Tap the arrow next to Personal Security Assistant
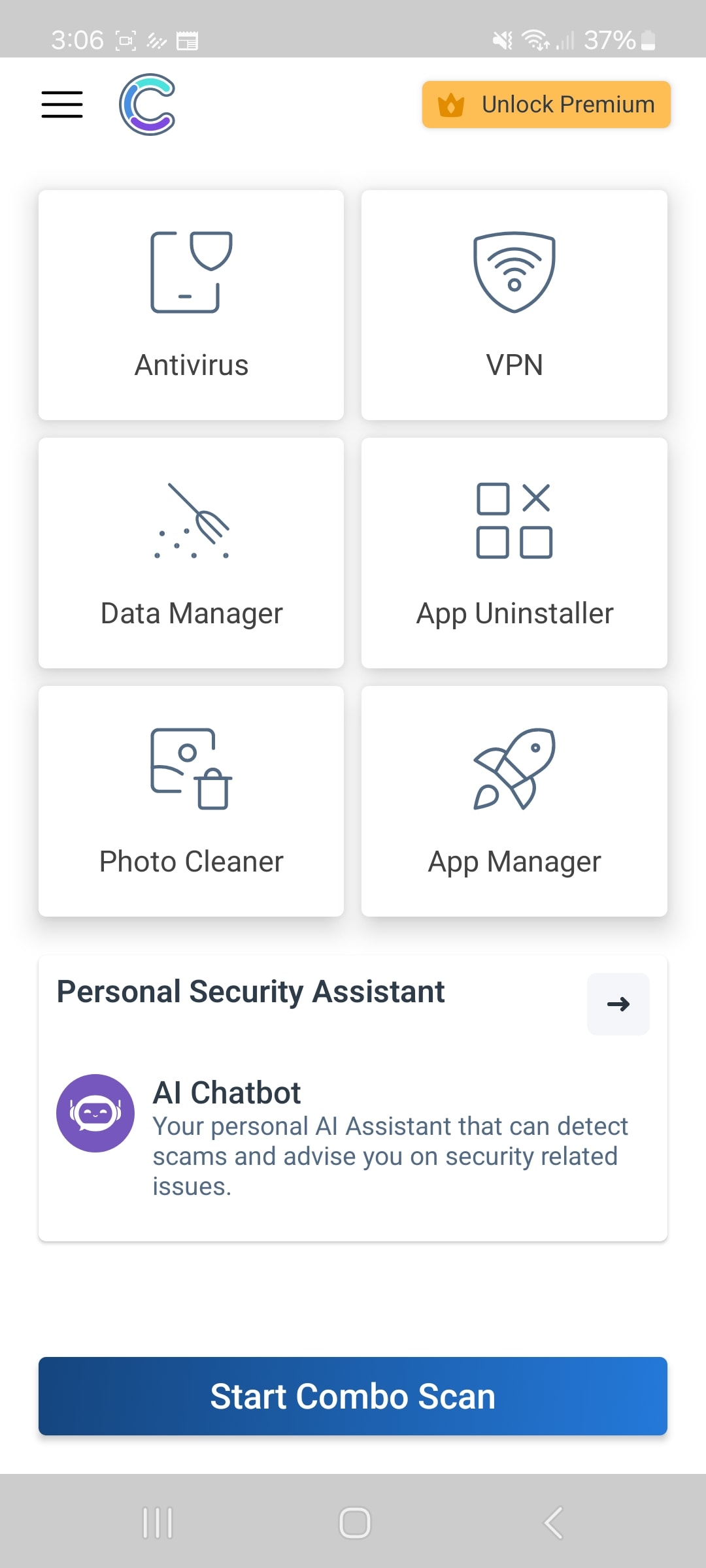Image resolution: width=706 pixels, height=1568 pixels. [618, 1004]
